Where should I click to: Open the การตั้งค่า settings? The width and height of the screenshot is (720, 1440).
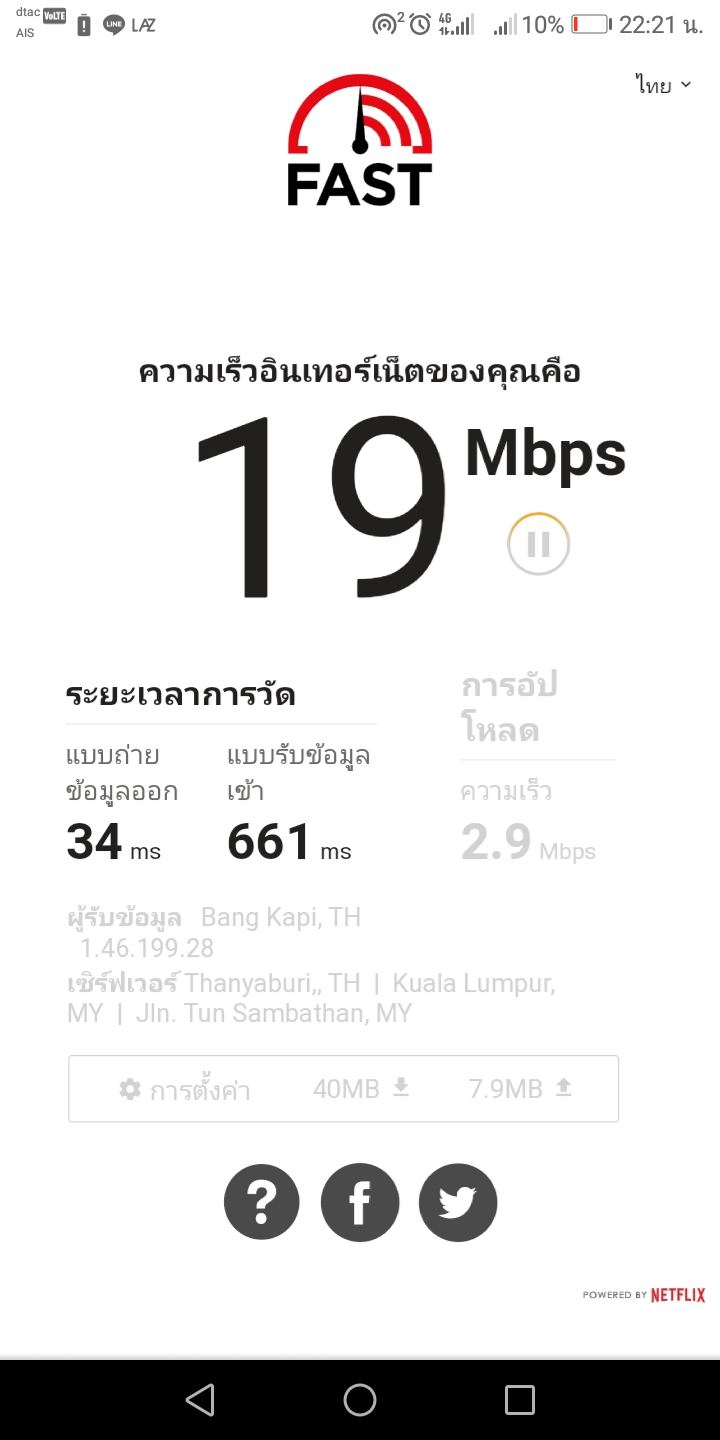pos(185,1089)
